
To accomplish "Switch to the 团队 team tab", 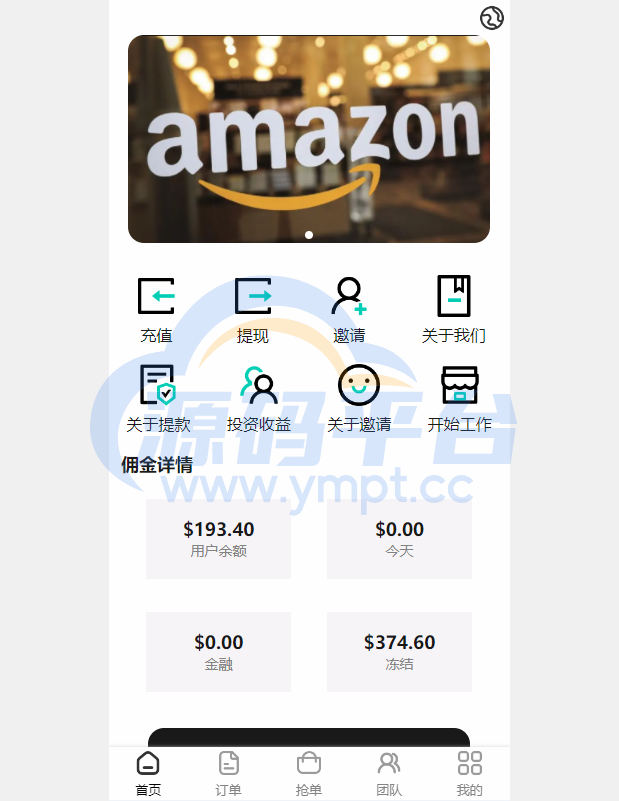I will 389,774.
